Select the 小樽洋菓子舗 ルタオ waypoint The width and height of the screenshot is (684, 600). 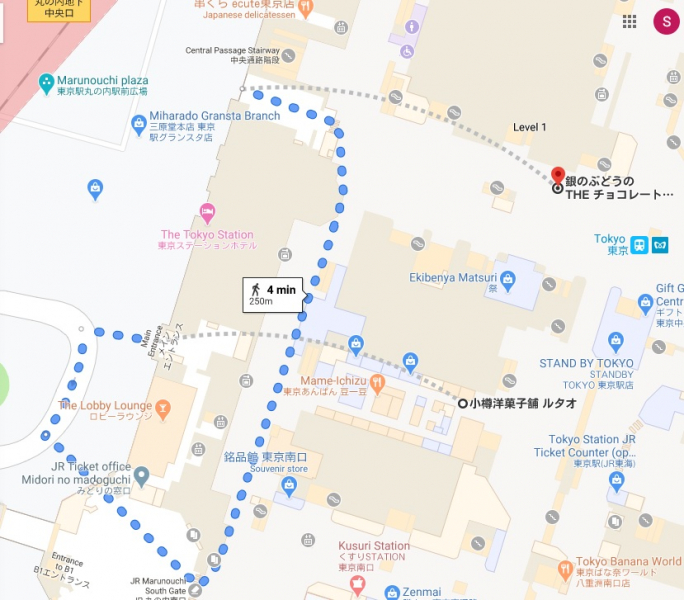pyautogui.click(x=462, y=403)
